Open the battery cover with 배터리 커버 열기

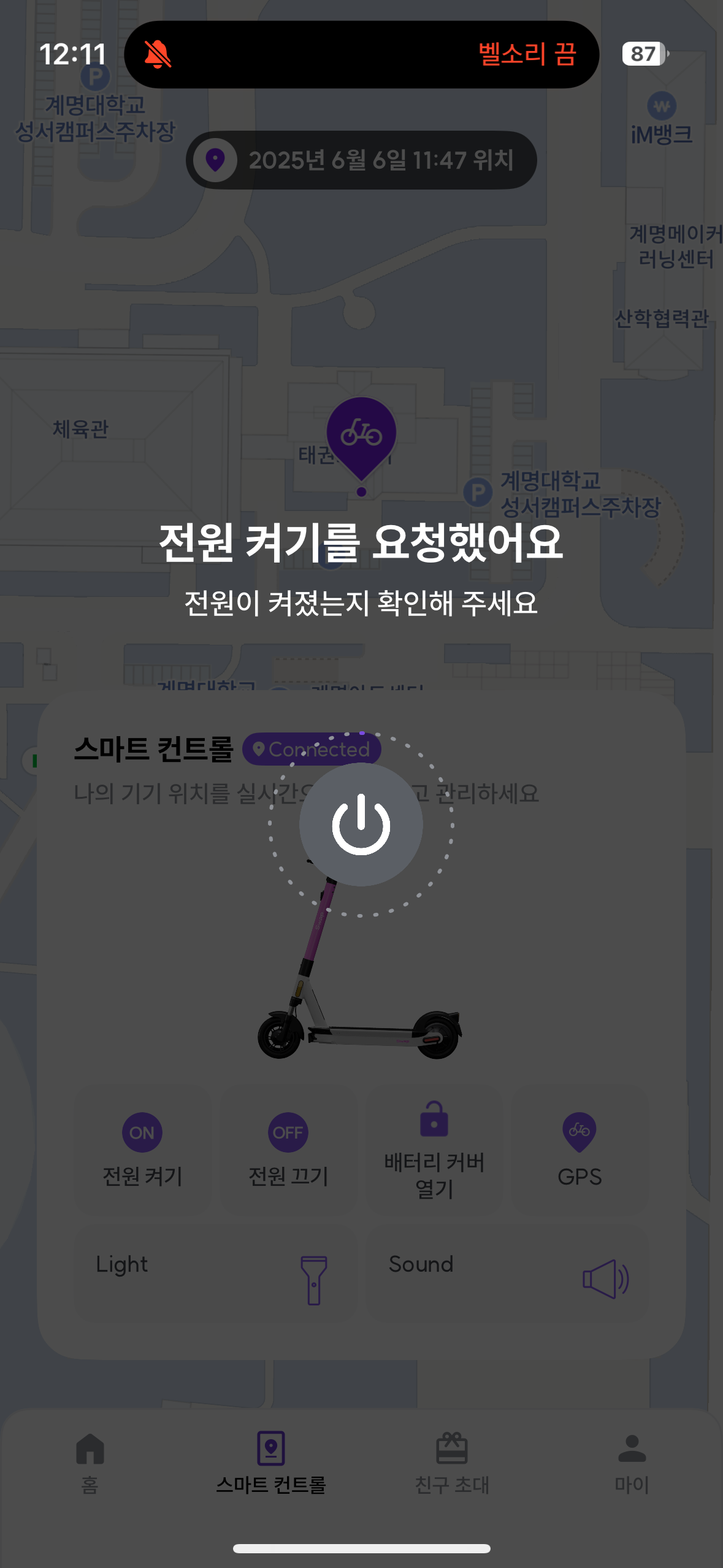[434, 1148]
